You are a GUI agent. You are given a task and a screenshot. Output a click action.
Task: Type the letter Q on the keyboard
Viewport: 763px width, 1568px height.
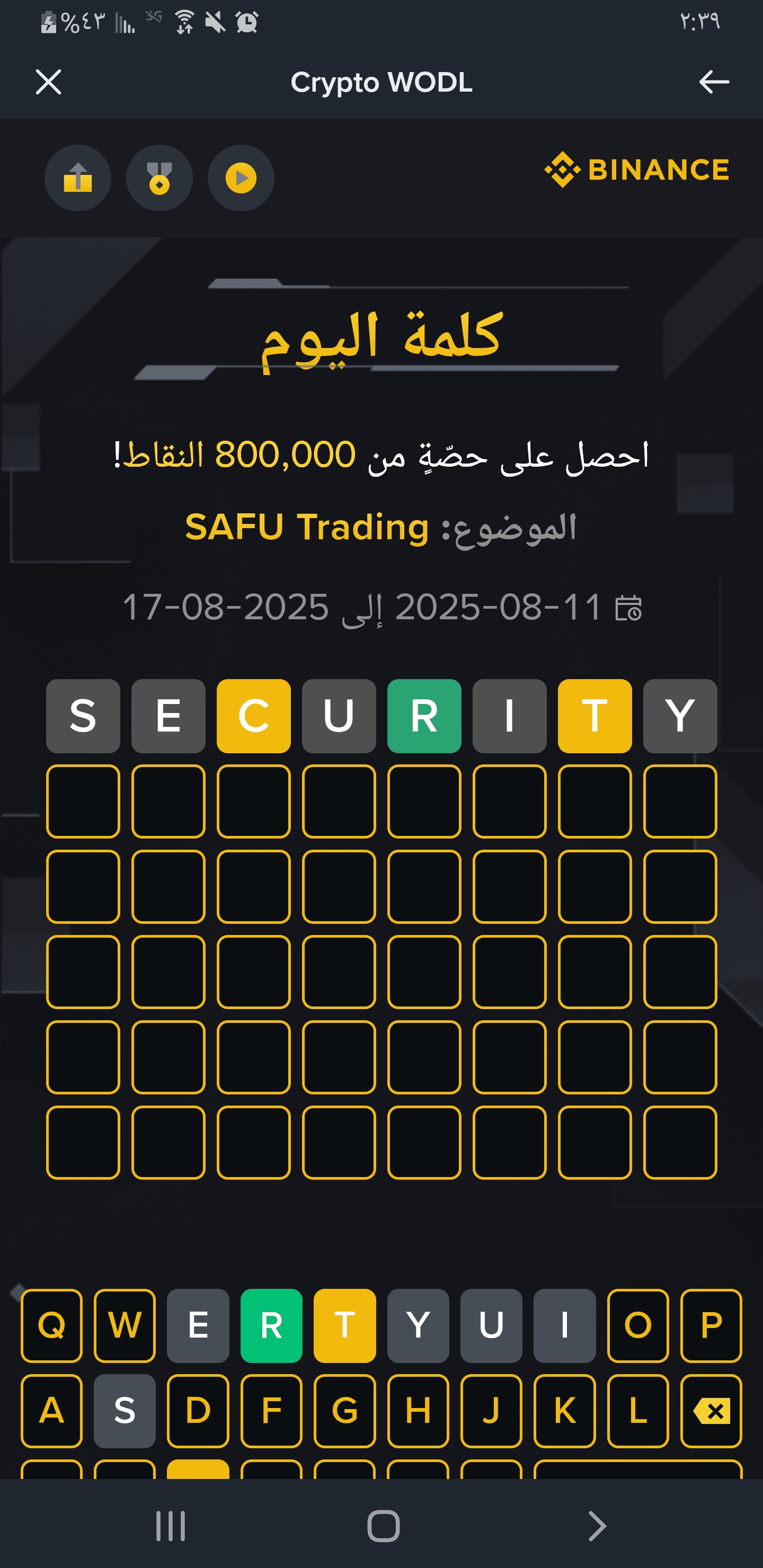tap(52, 1325)
